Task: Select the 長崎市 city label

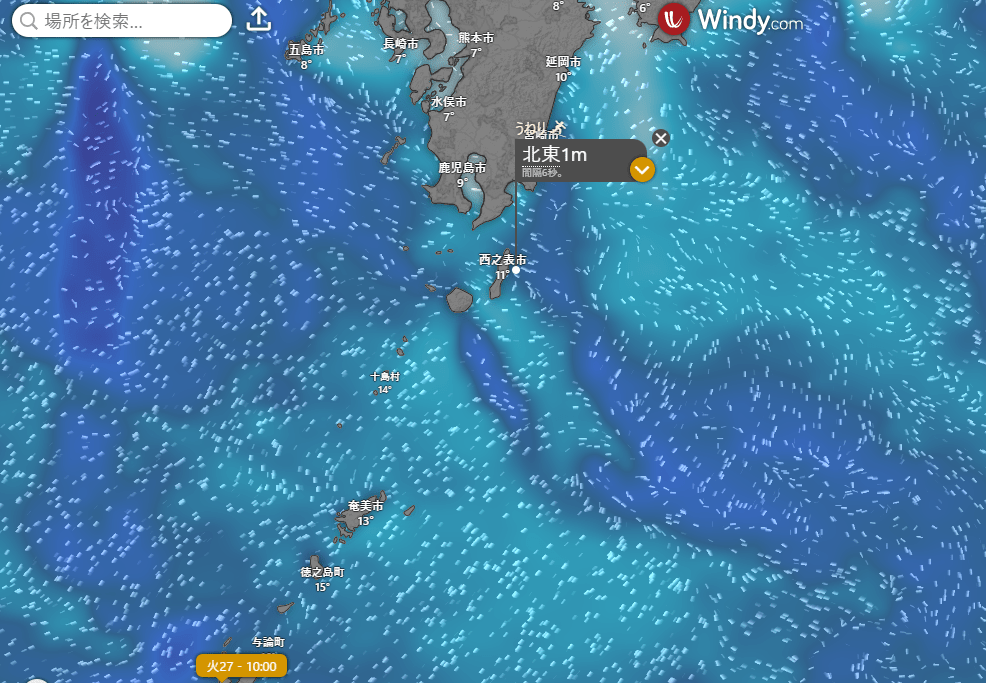Action: [x=400, y=44]
